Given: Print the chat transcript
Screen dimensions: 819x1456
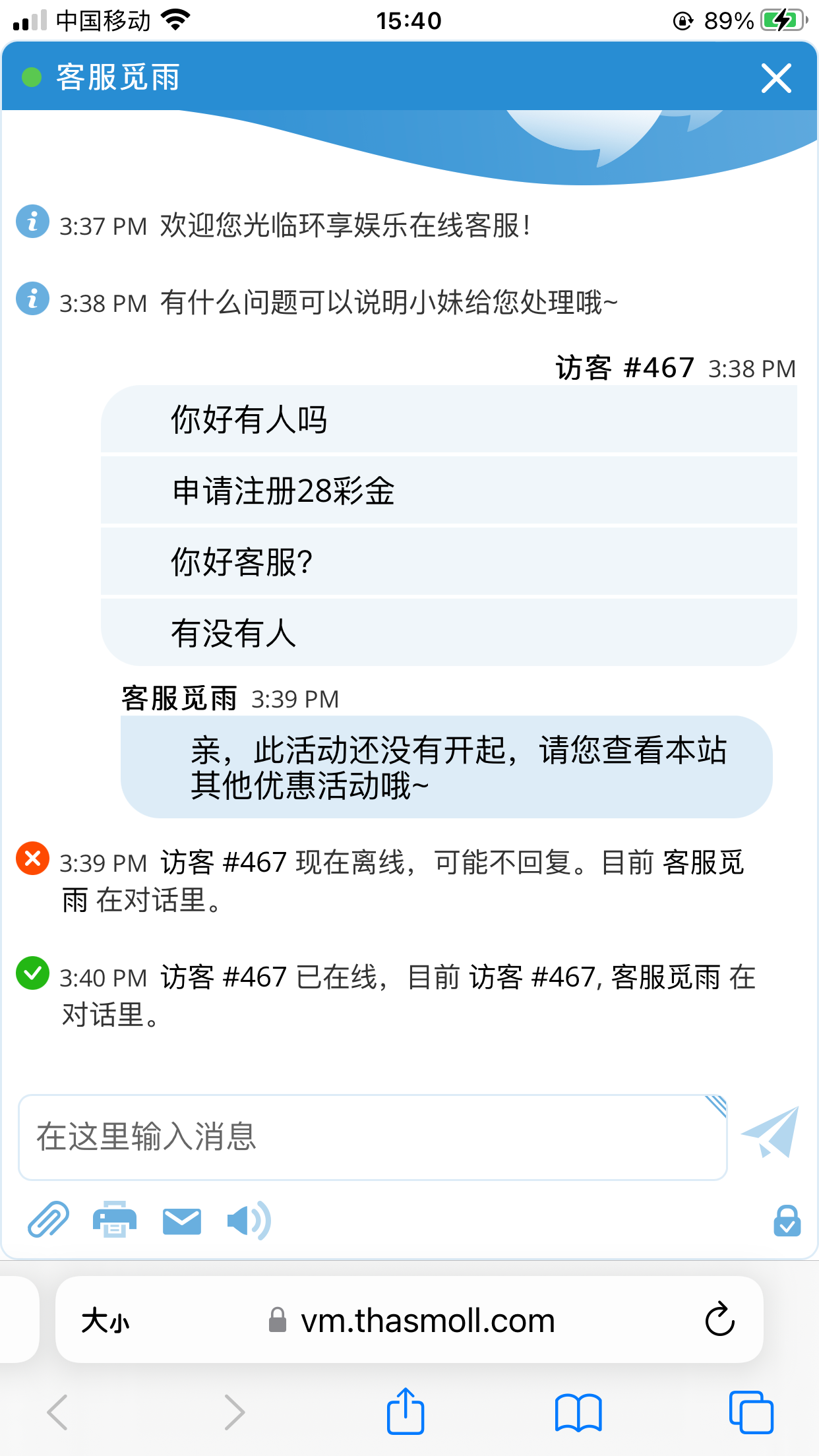Looking at the screenshot, I should point(115,1220).
